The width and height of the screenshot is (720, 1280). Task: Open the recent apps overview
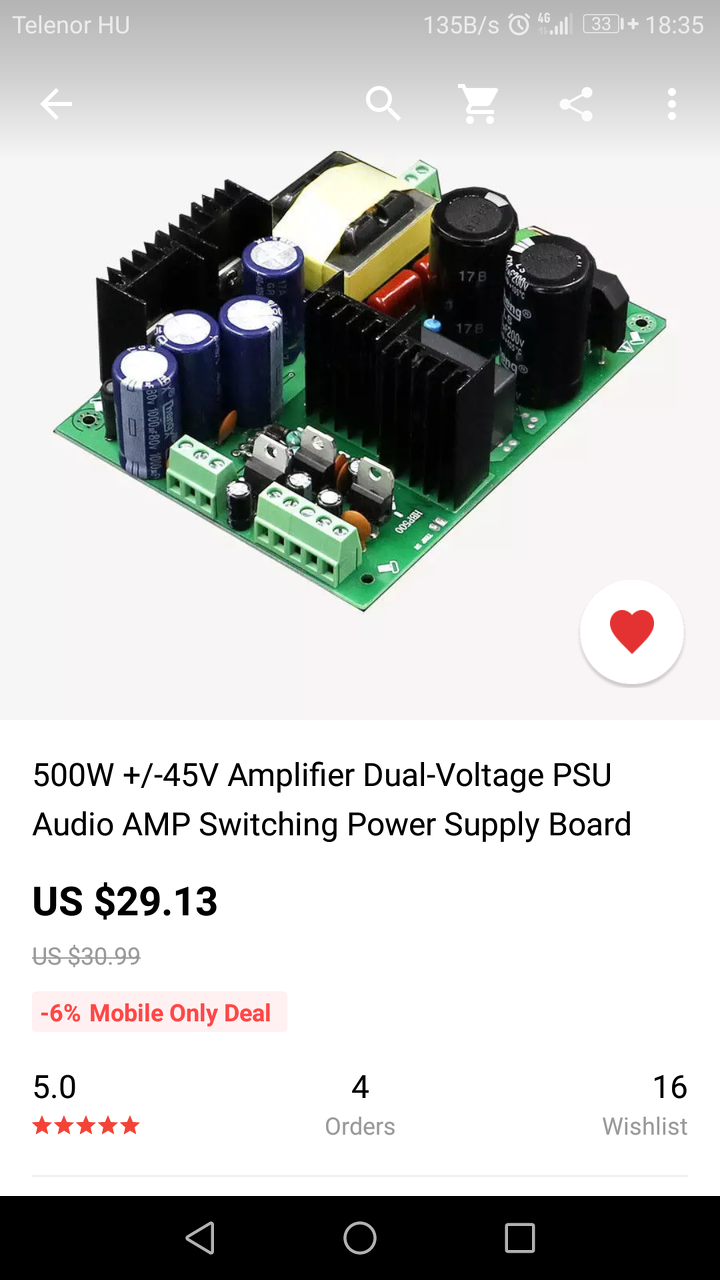click(520, 1238)
